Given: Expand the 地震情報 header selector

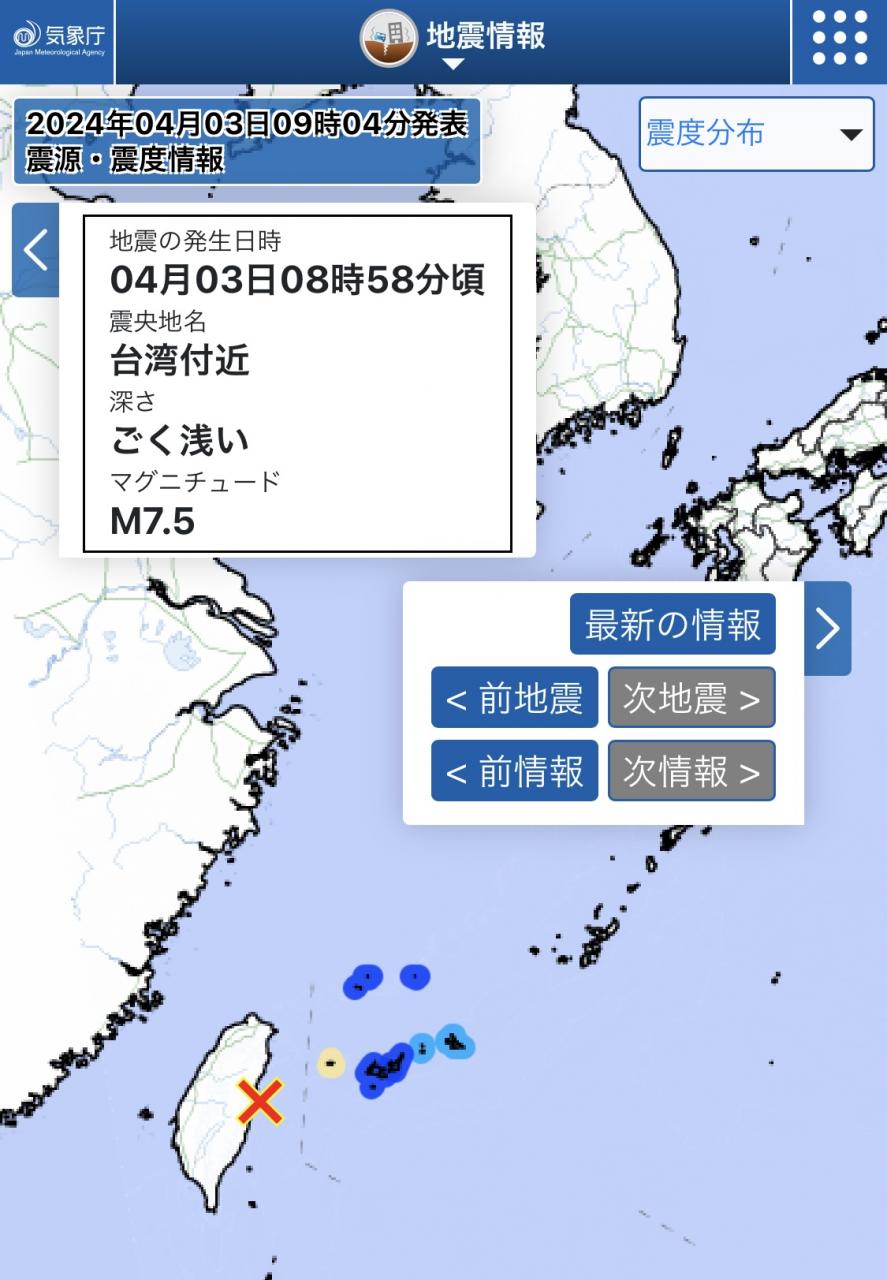Looking at the screenshot, I should (x=453, y=40).
